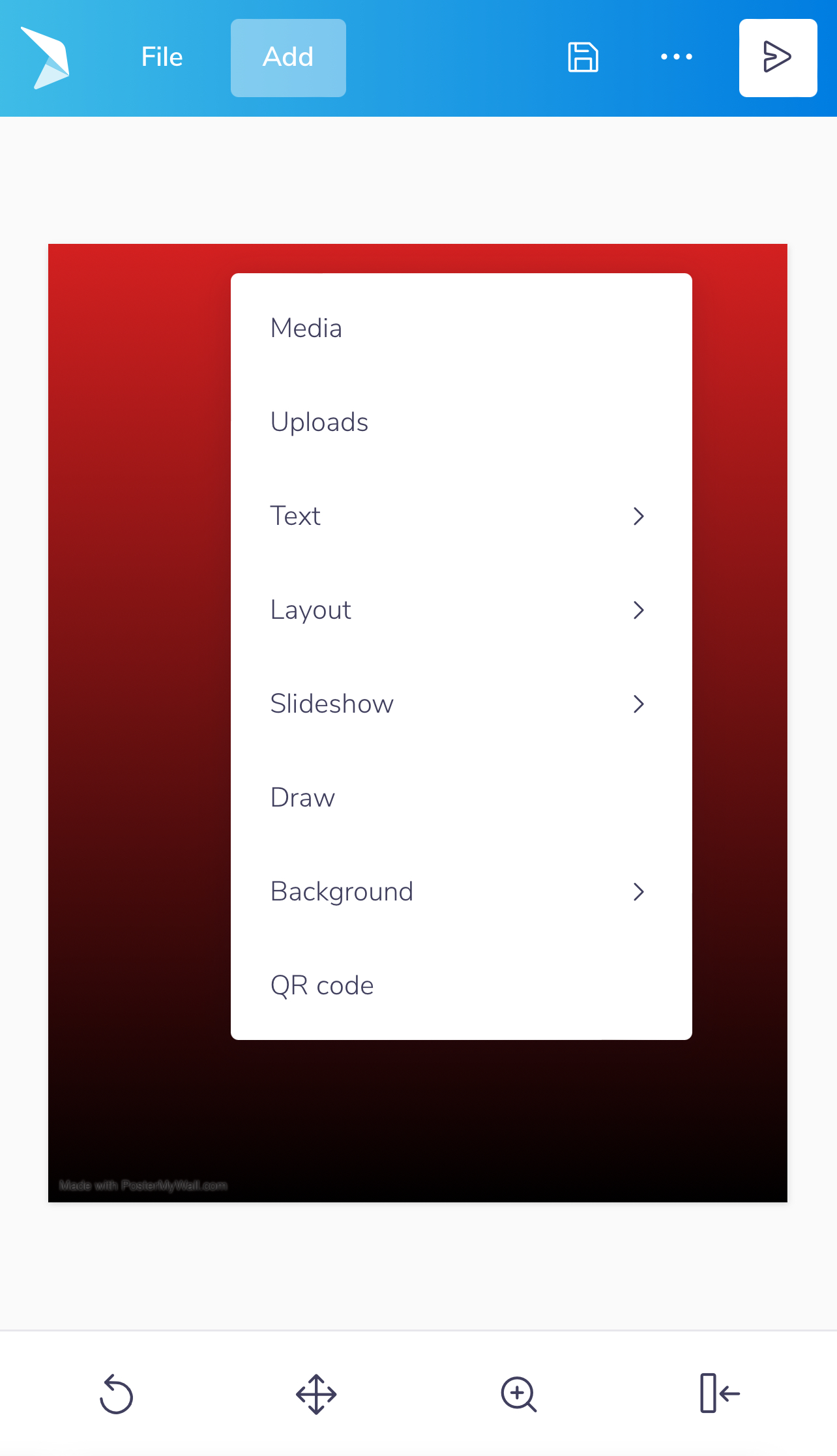Close the Add menu via Add button
Viewport: 837px width, 1456px height.
pyautogui.click(x=288, y=57)
